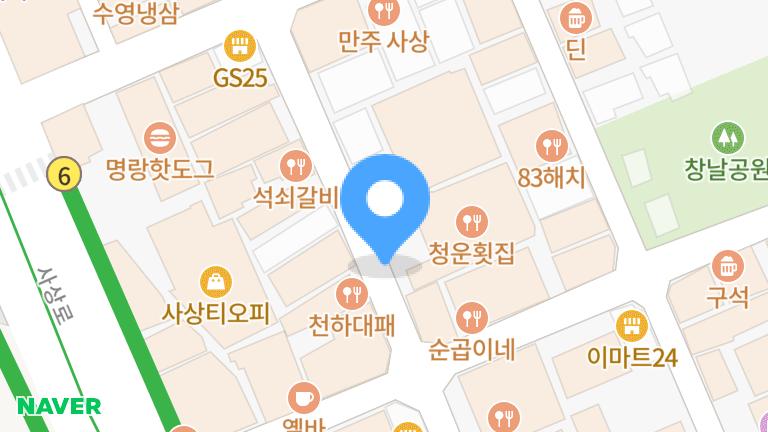Tap the exit 6 subway marker
The height and width of the screenshot is (432, 768).
point(64,174)
